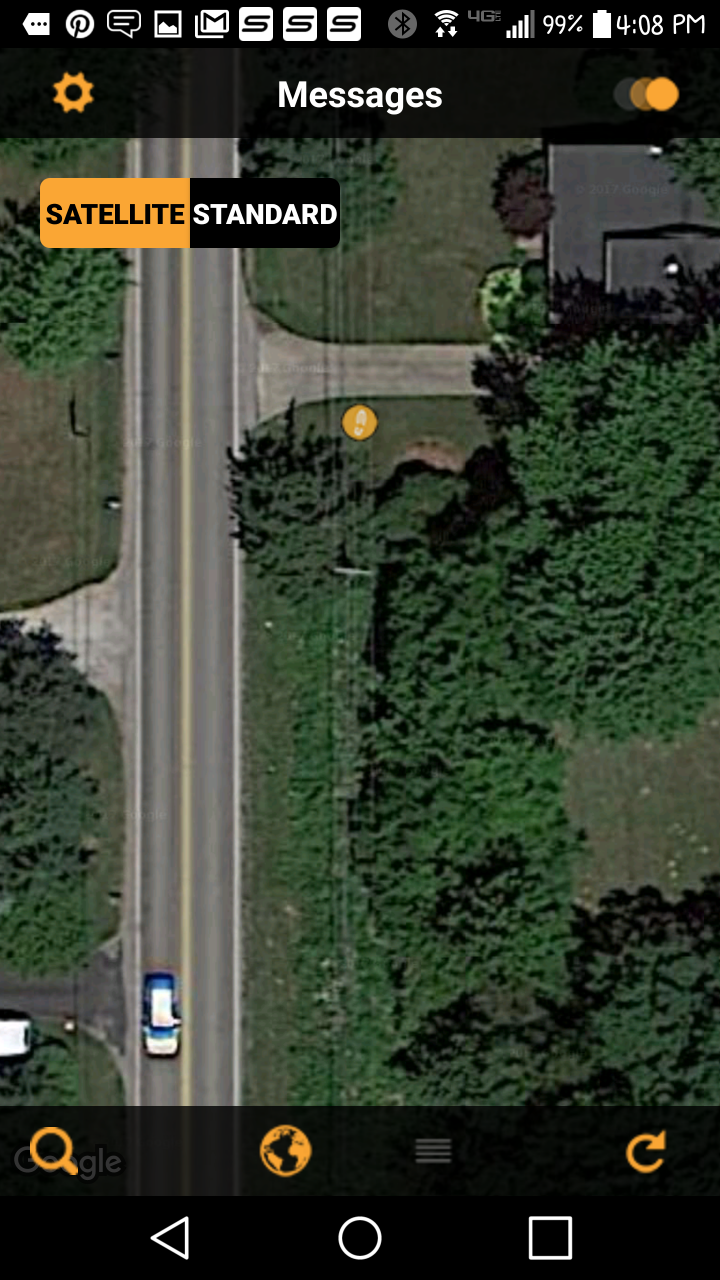Open the settings gear icon
Viewport: 720px width, 1280px height.
click(73, 93)
